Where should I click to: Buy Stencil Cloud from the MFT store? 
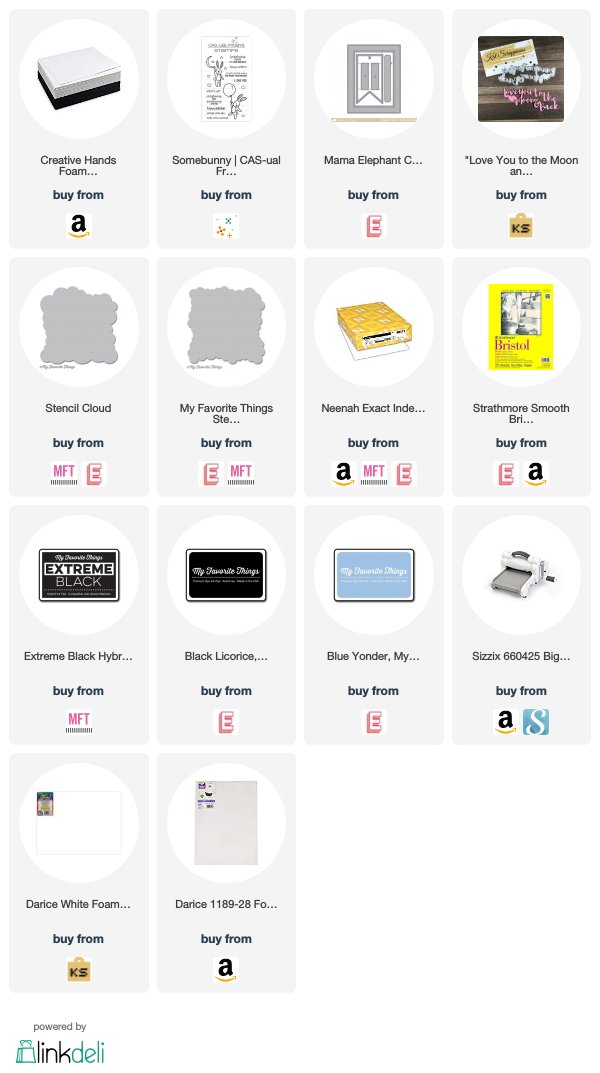(64, 474)
